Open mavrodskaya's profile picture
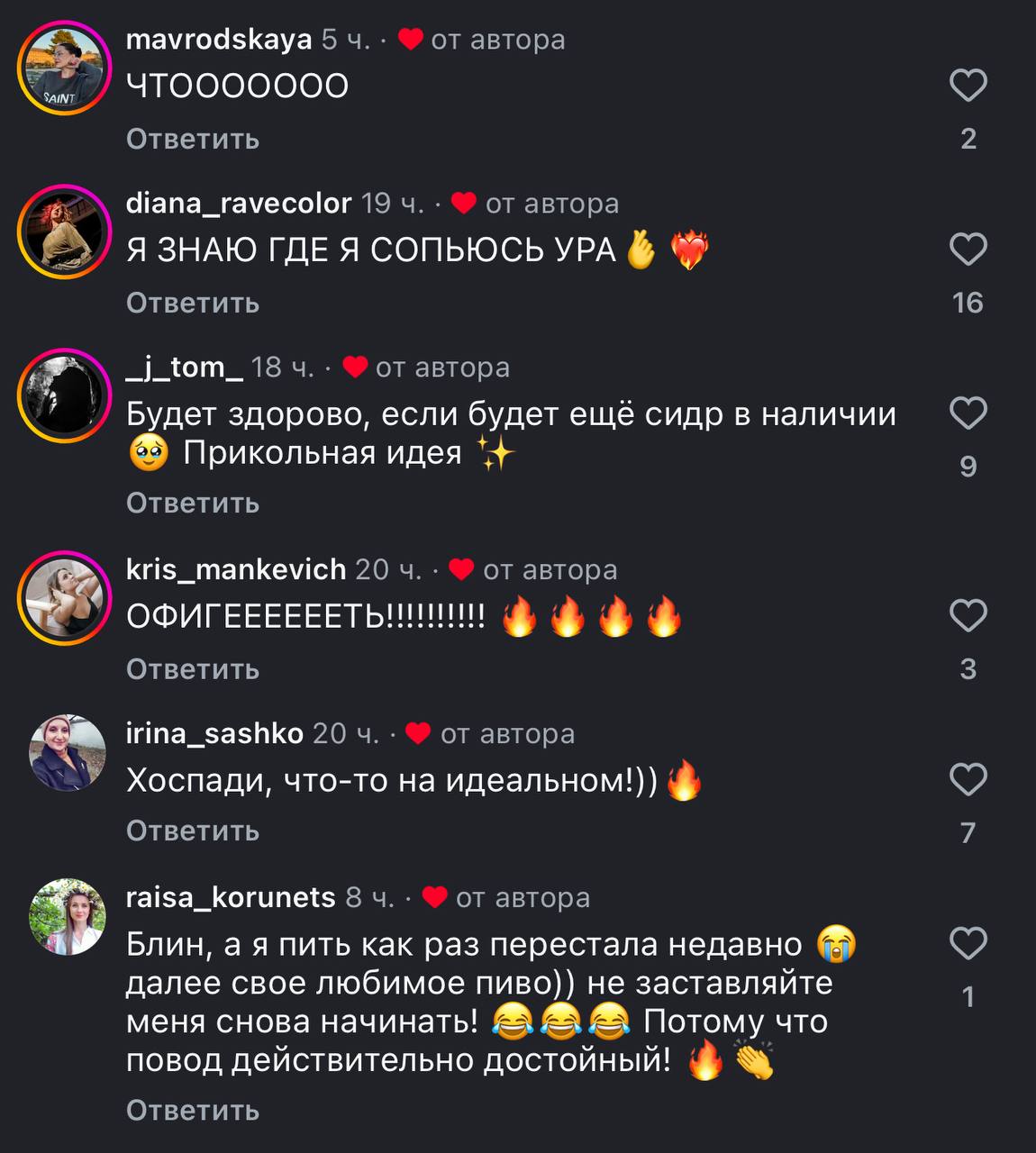 pos(64,70)
